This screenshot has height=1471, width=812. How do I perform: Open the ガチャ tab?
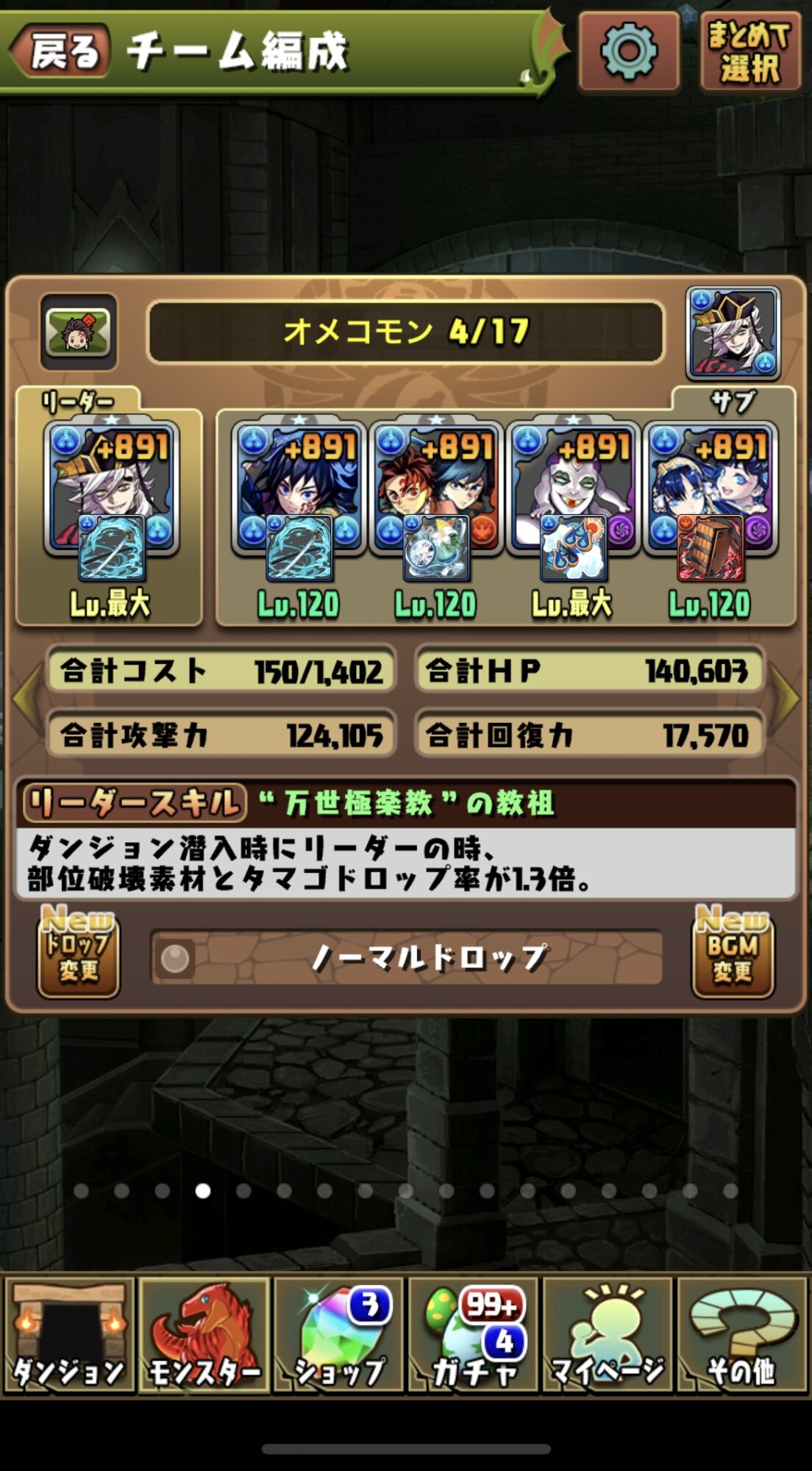[x=474, y=1335]
